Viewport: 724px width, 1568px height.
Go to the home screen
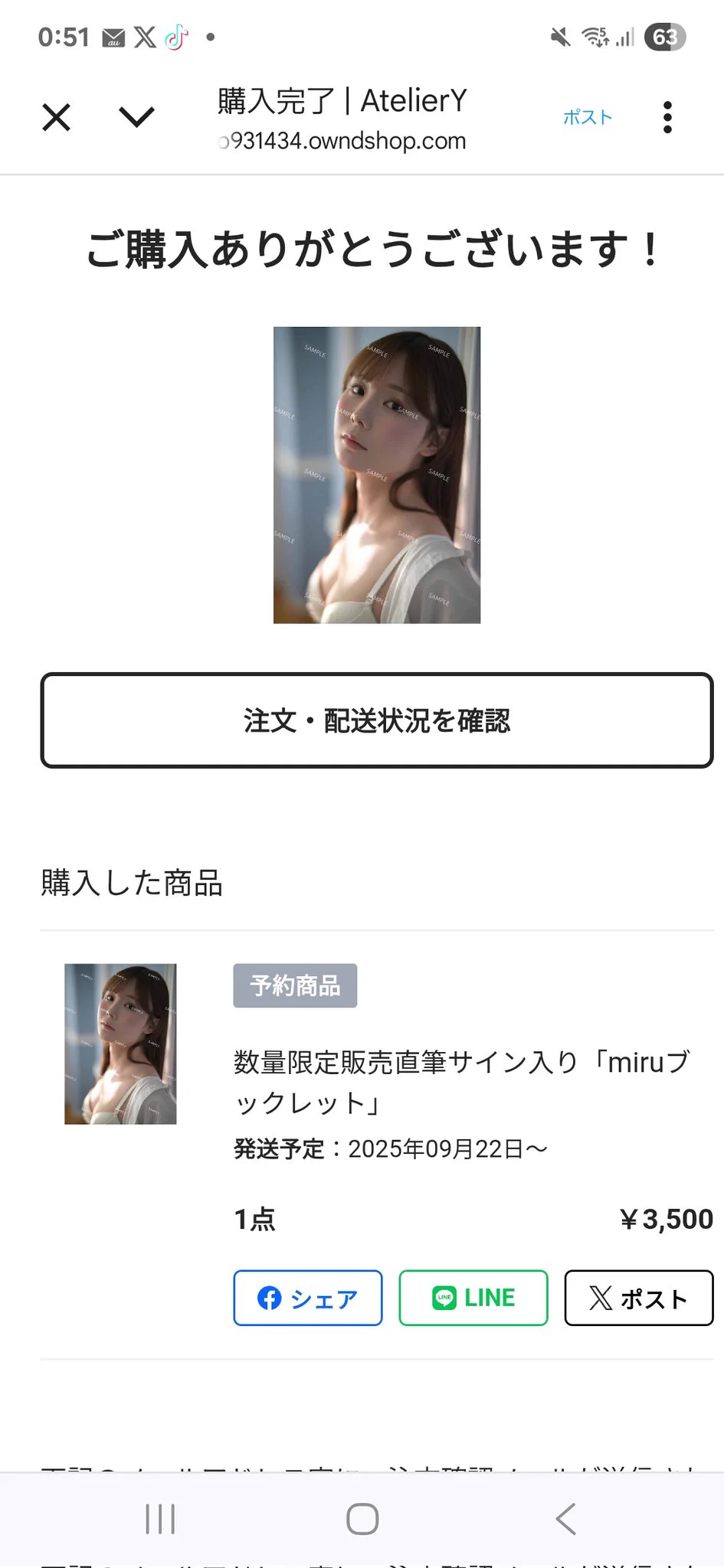coord(362,1519)
